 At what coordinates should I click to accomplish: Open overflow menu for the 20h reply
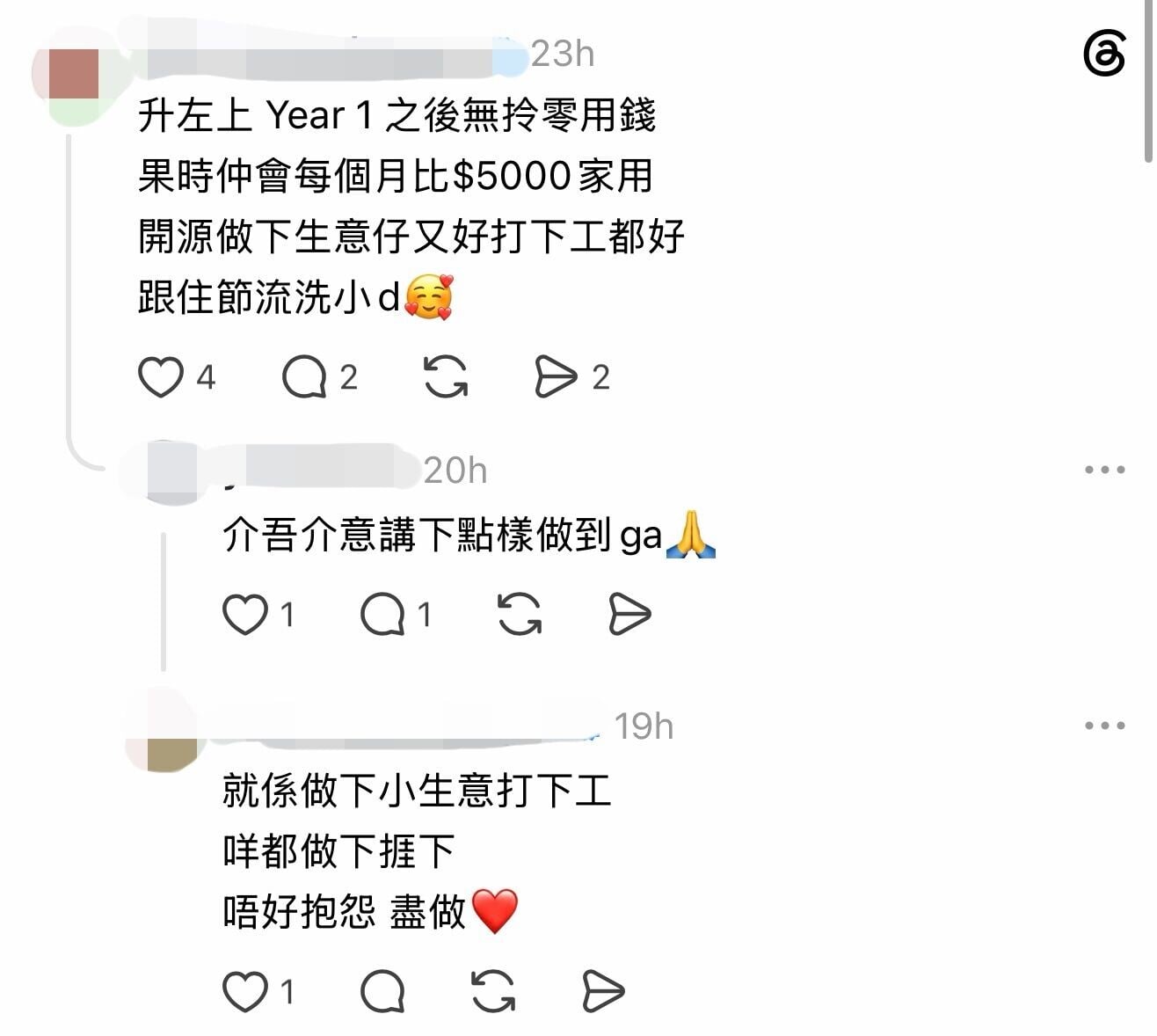[x=1104, y=470]
